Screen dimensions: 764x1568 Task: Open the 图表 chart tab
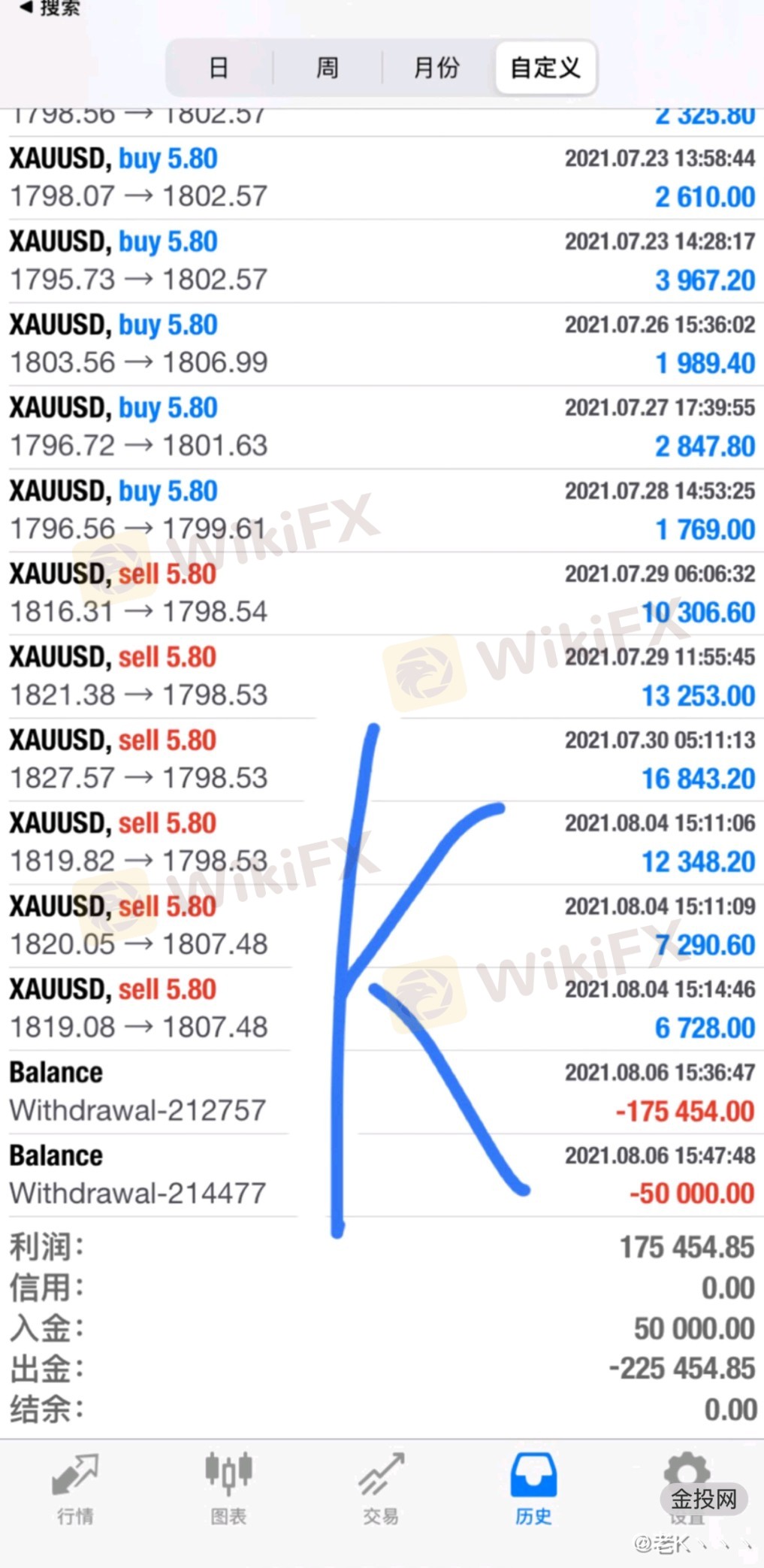tap(228, 1490)
